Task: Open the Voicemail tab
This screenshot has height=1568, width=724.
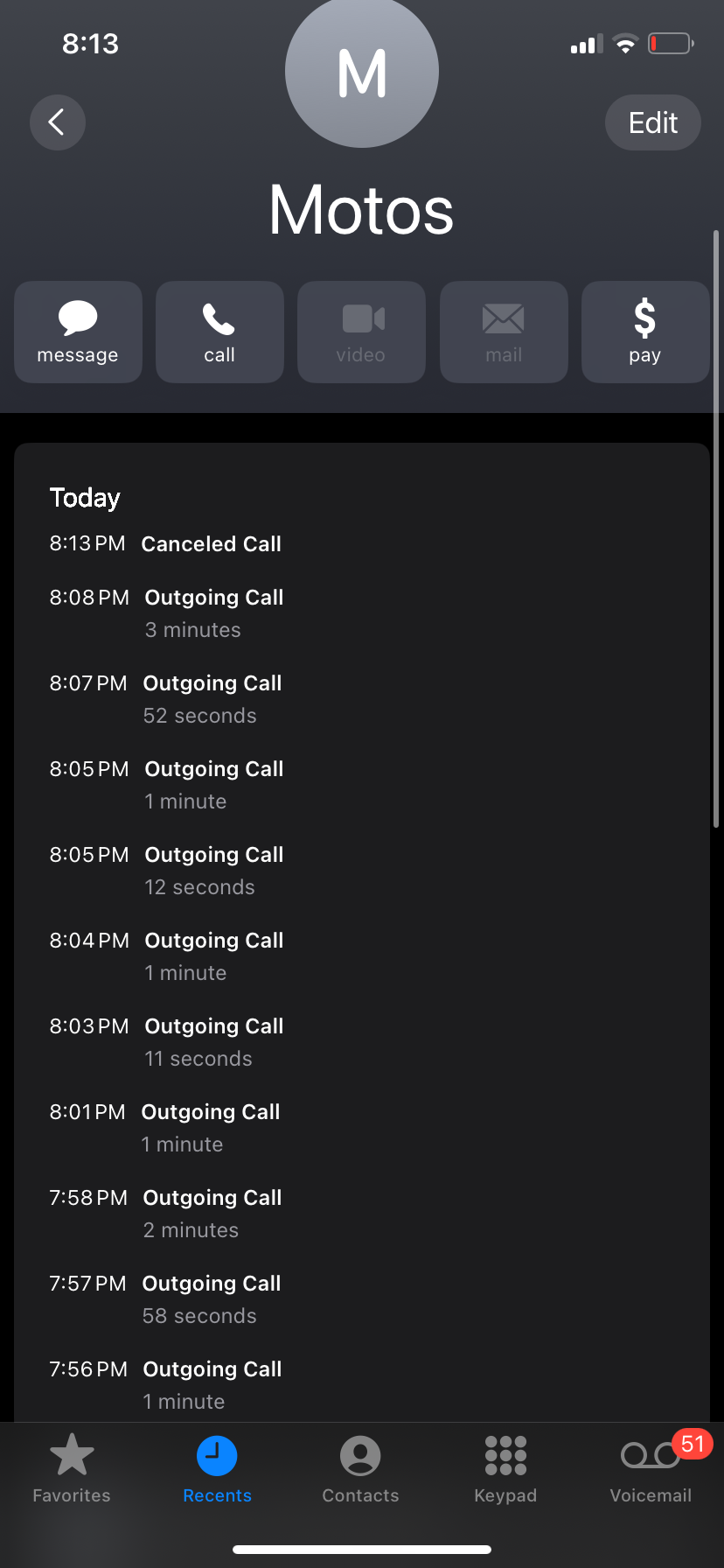Action: [x=651, y=1470]
